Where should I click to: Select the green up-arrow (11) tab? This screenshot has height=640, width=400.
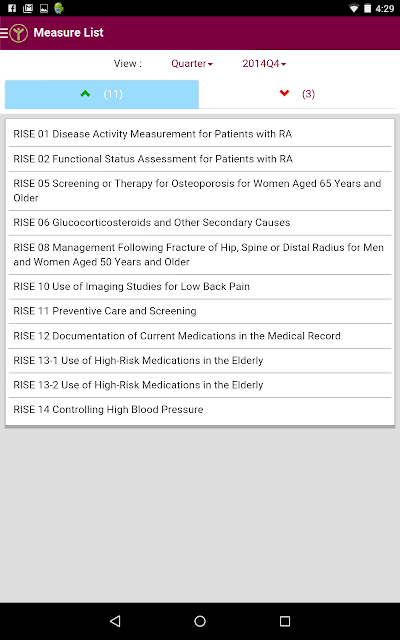[102, 94]
